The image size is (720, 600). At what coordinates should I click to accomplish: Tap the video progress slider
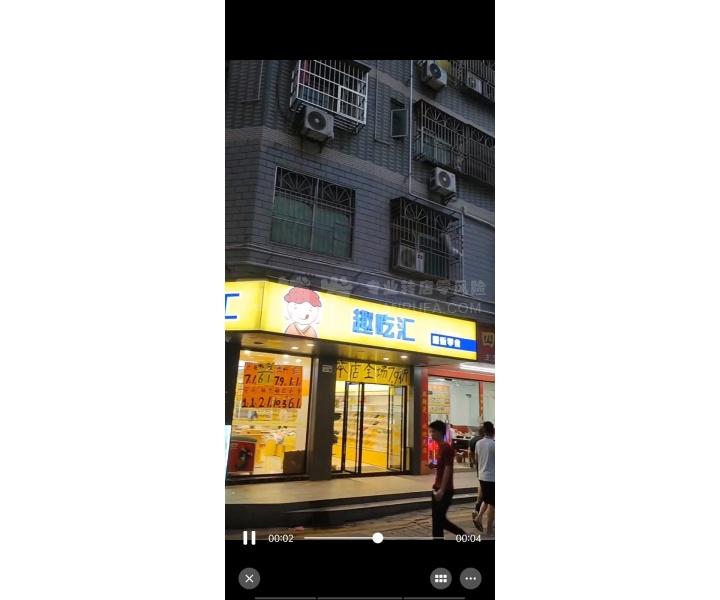coord(377,538)
